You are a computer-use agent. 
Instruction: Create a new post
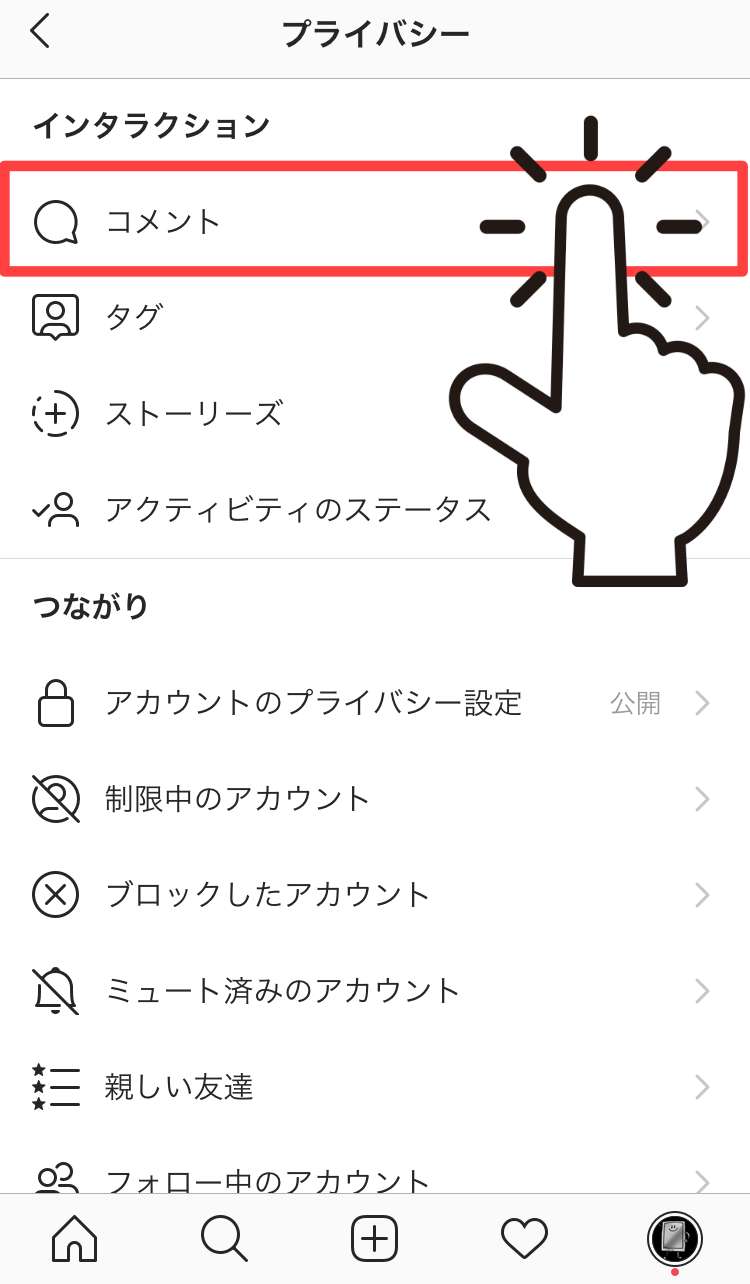tap(375, 1239)
